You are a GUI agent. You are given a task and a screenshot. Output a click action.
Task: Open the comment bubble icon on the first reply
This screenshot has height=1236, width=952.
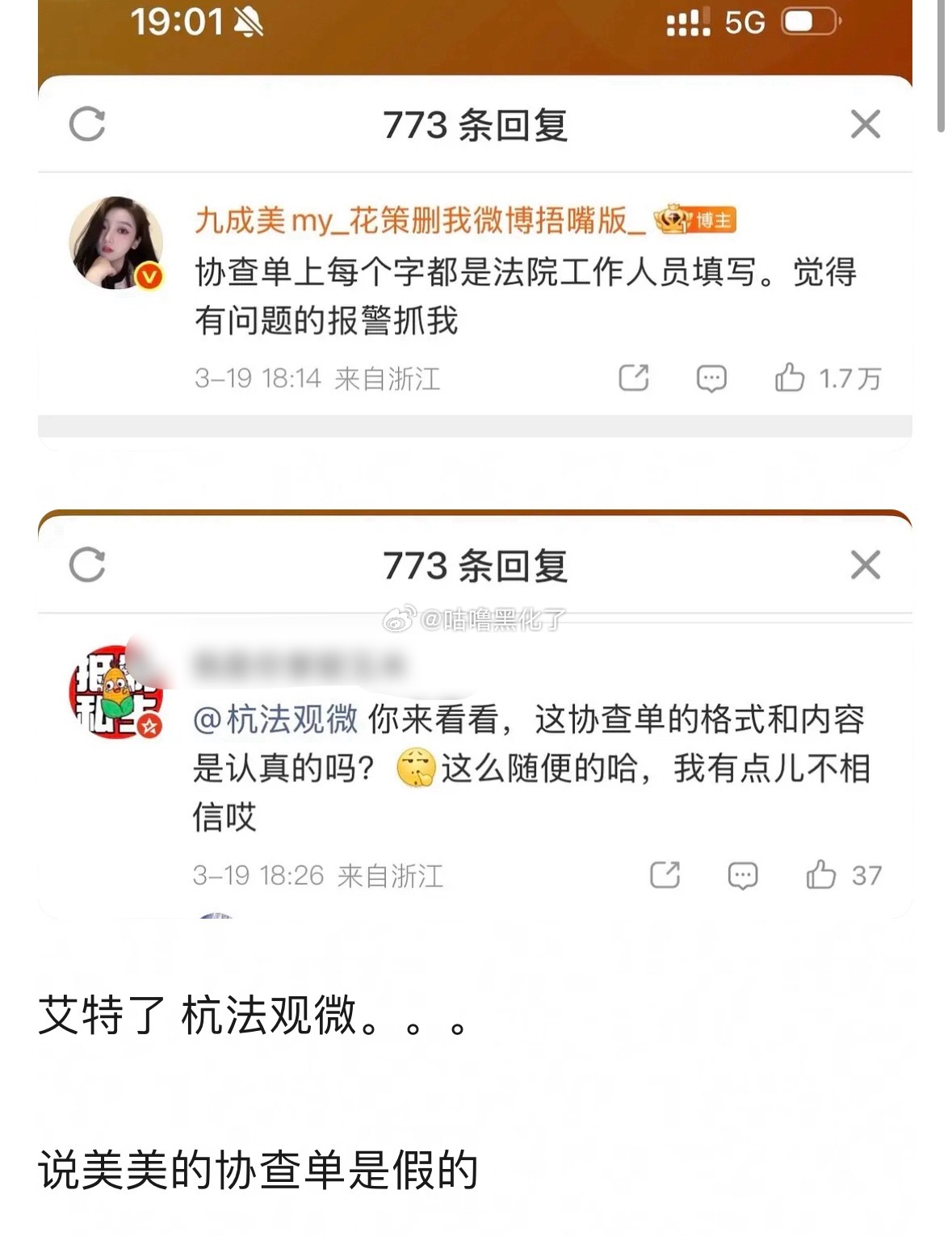tap(708, 376)
